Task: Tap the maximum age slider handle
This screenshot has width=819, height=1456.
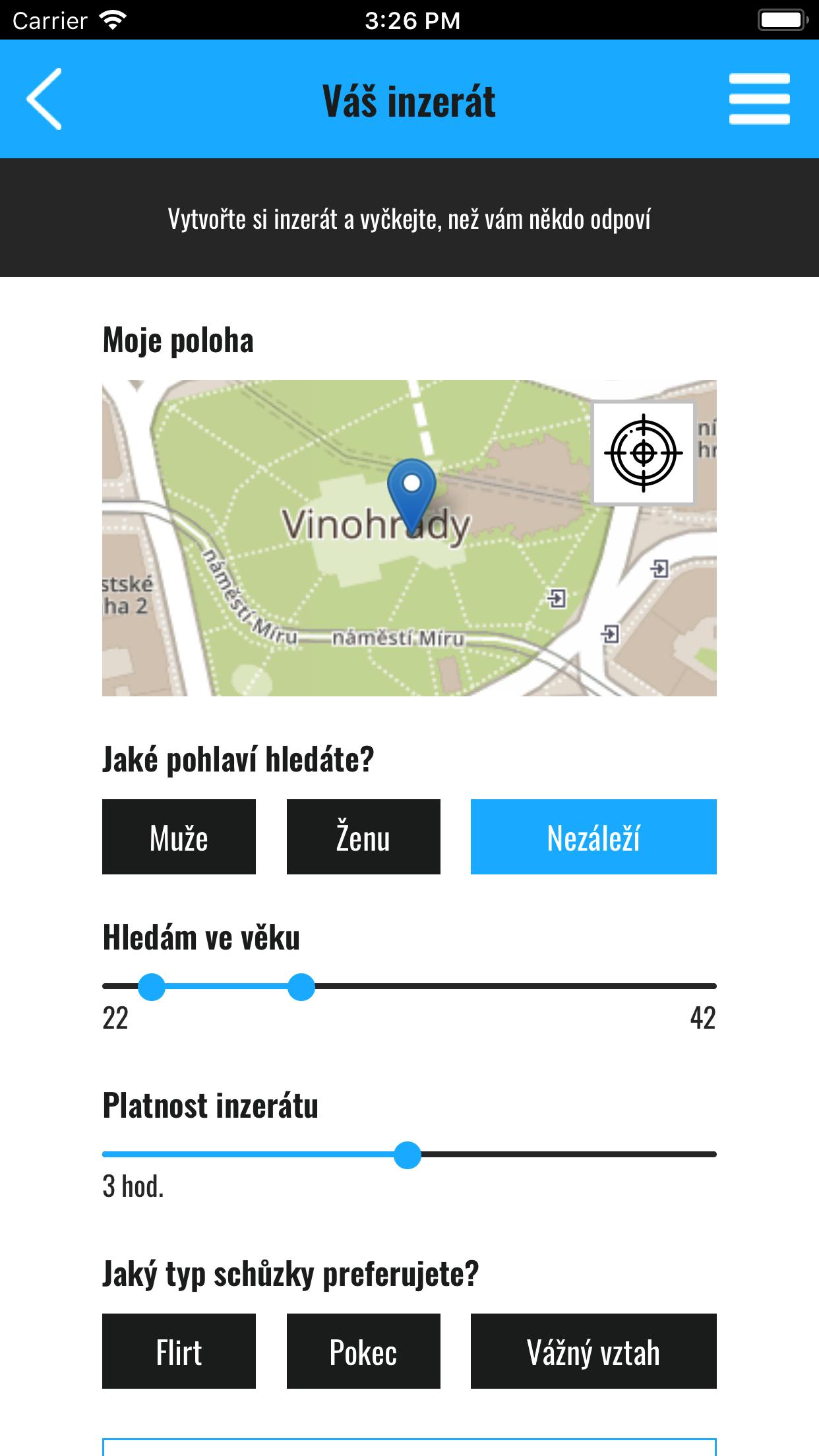Action: (x=301, y=986)
